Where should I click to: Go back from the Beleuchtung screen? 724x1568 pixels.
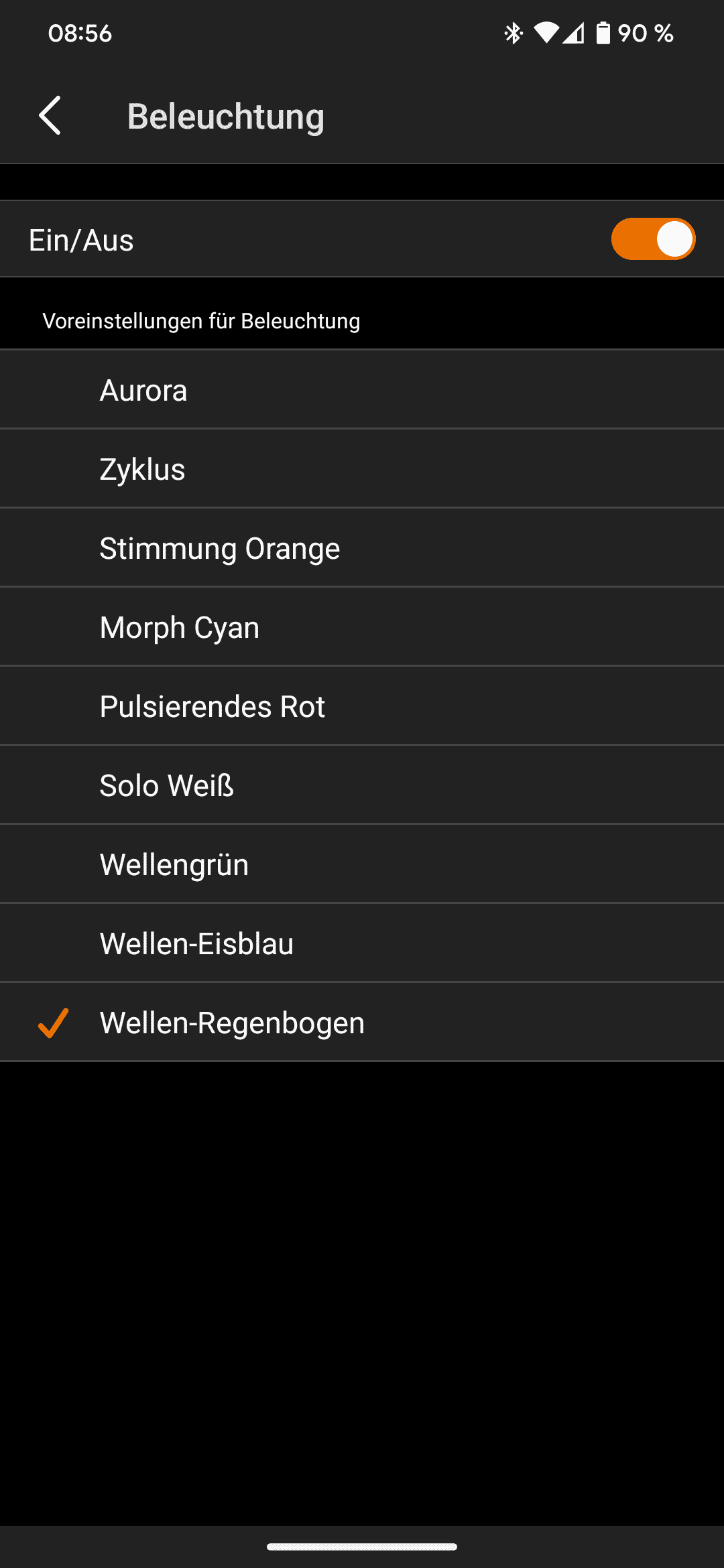pos(50,115)
